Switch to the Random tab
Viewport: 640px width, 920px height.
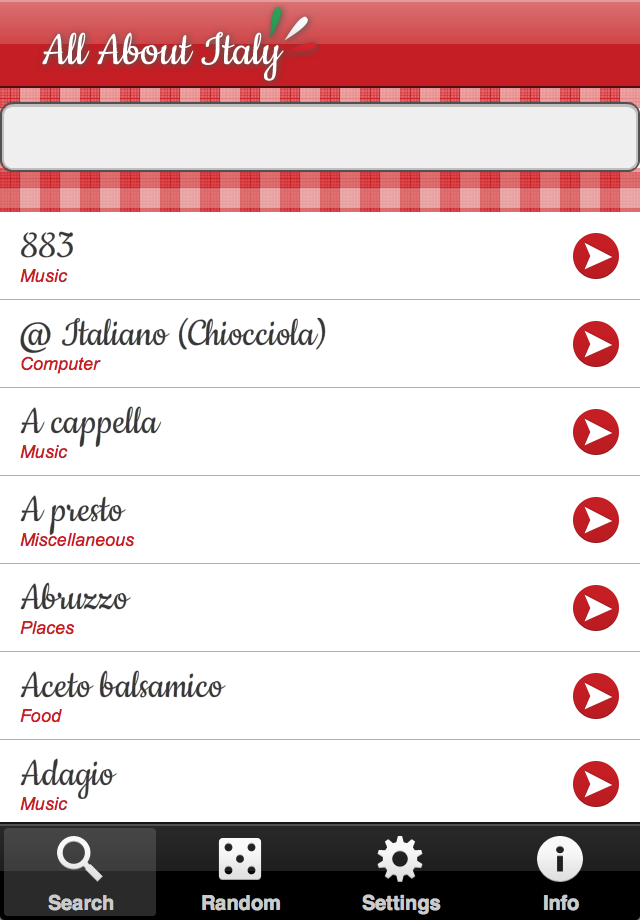click(x=240, y=873)
